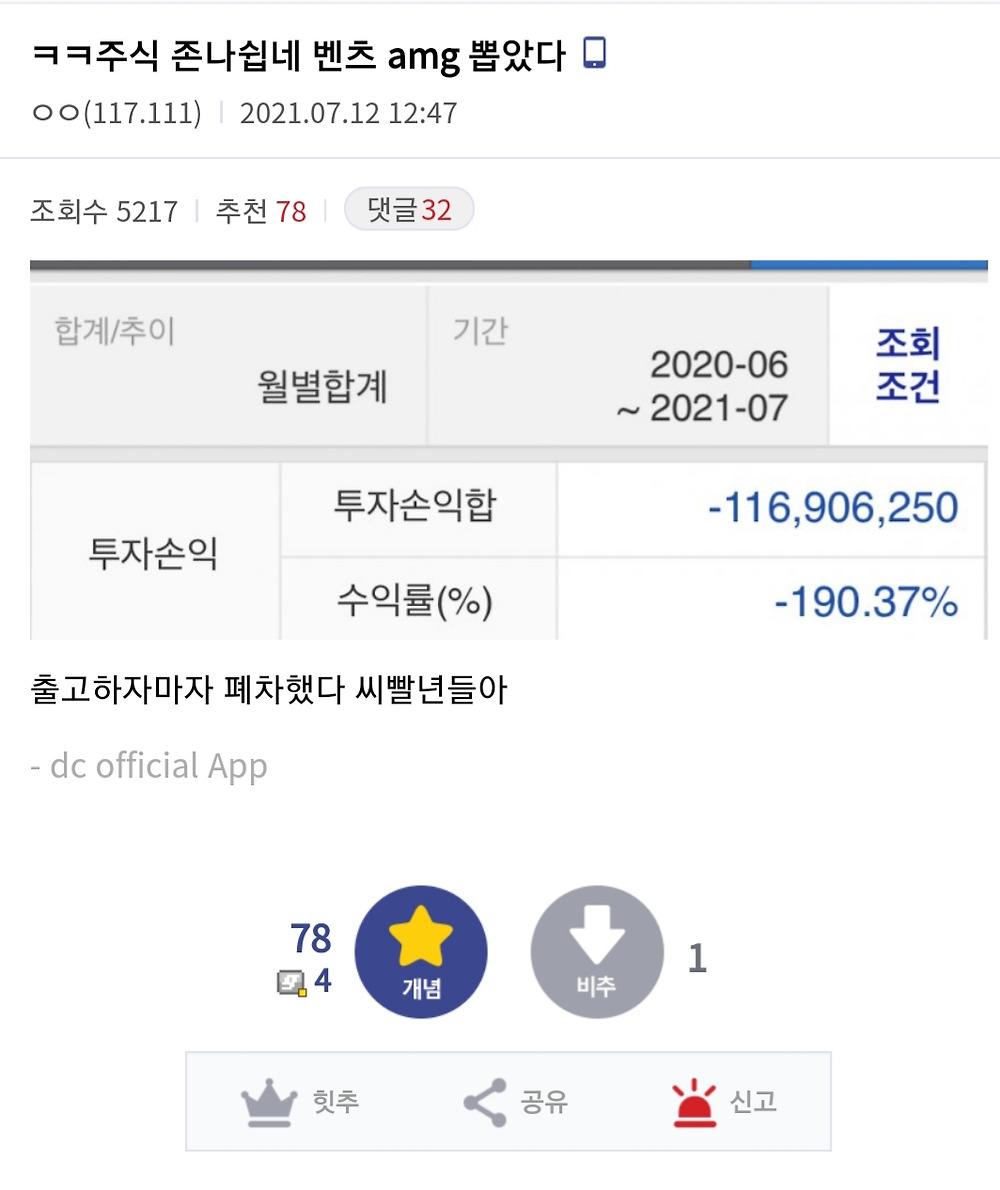1000x1190 pixels.
Task: Report the post with 신고
Action: [x=725, y=1102]
